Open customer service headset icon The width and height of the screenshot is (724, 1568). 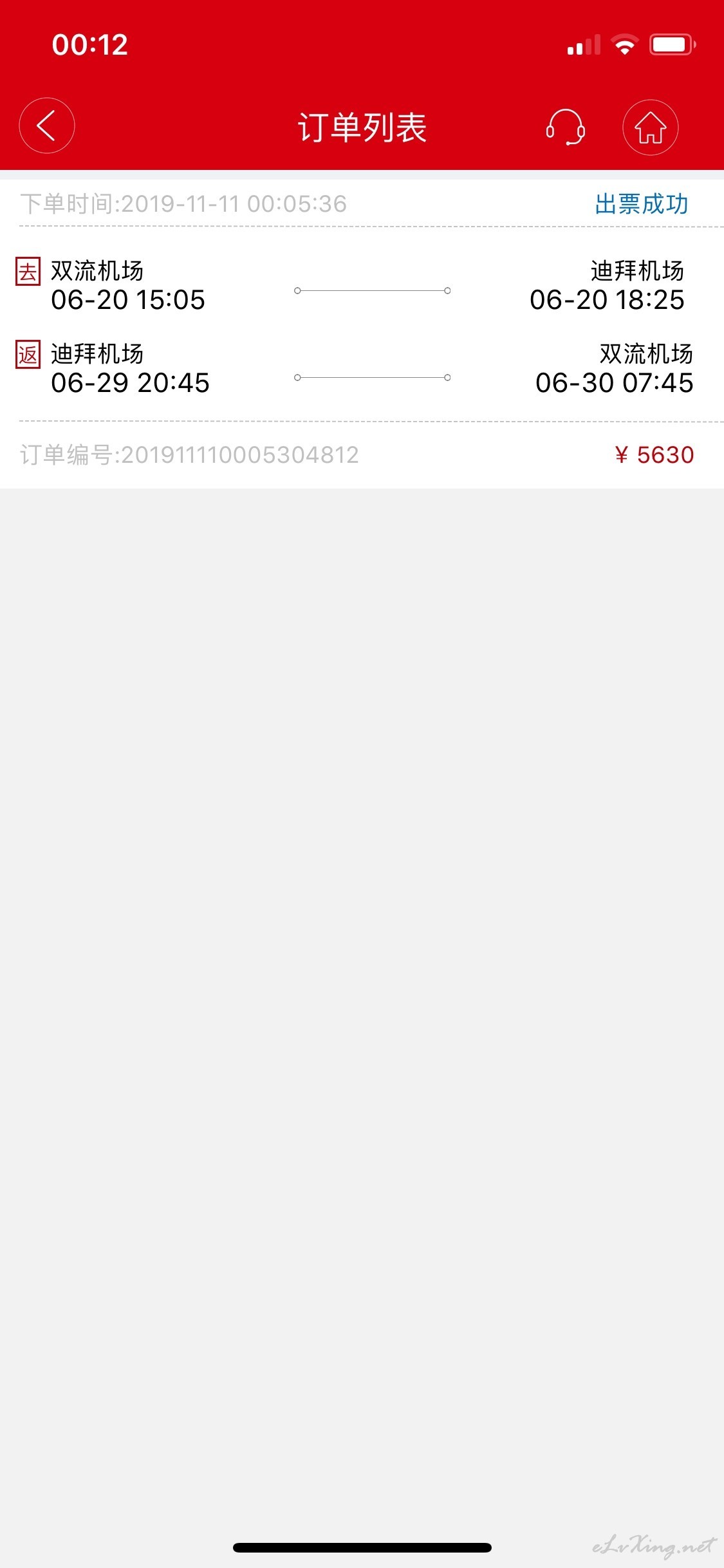click(x=566, y=127)
